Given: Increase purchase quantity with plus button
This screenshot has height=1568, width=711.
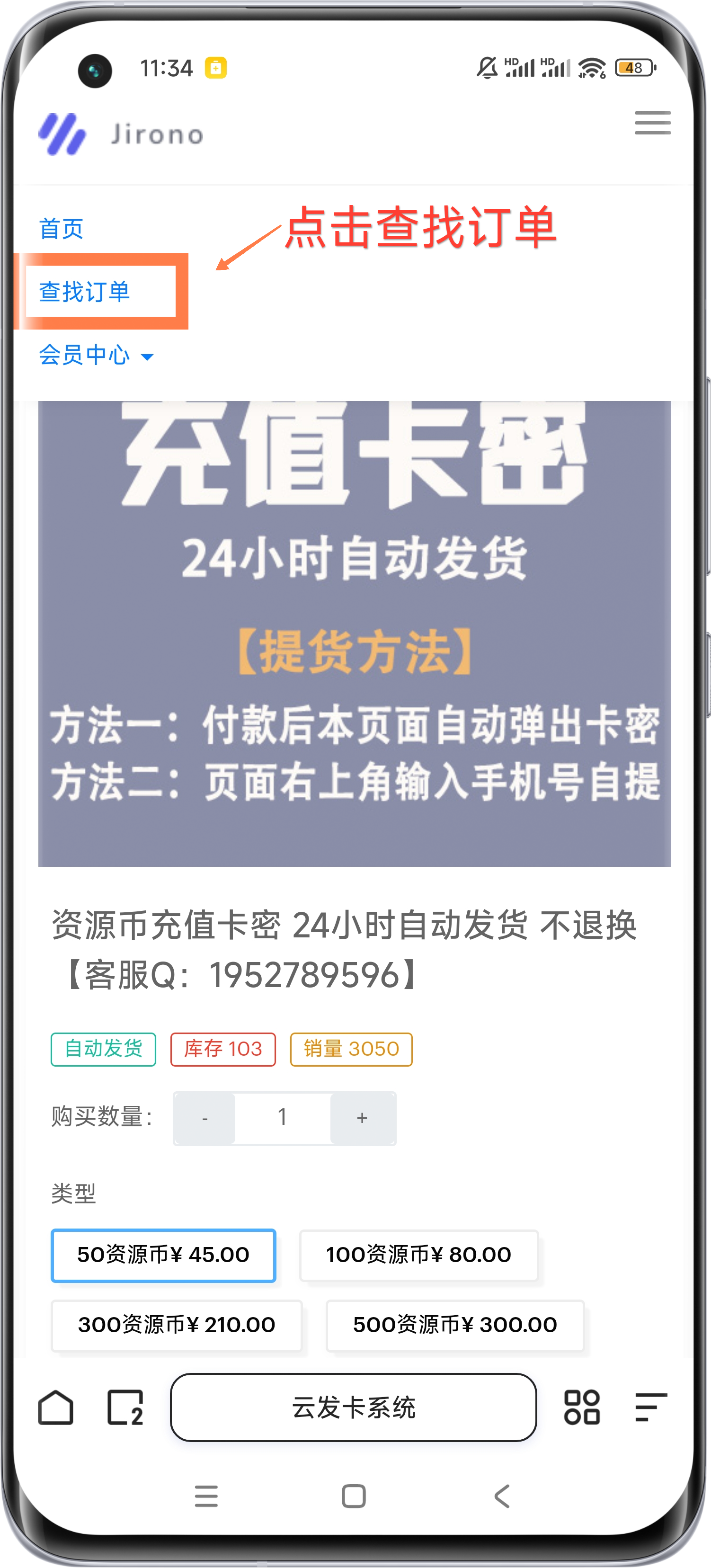Looking at the screenshot, I should pos(362,1118).
